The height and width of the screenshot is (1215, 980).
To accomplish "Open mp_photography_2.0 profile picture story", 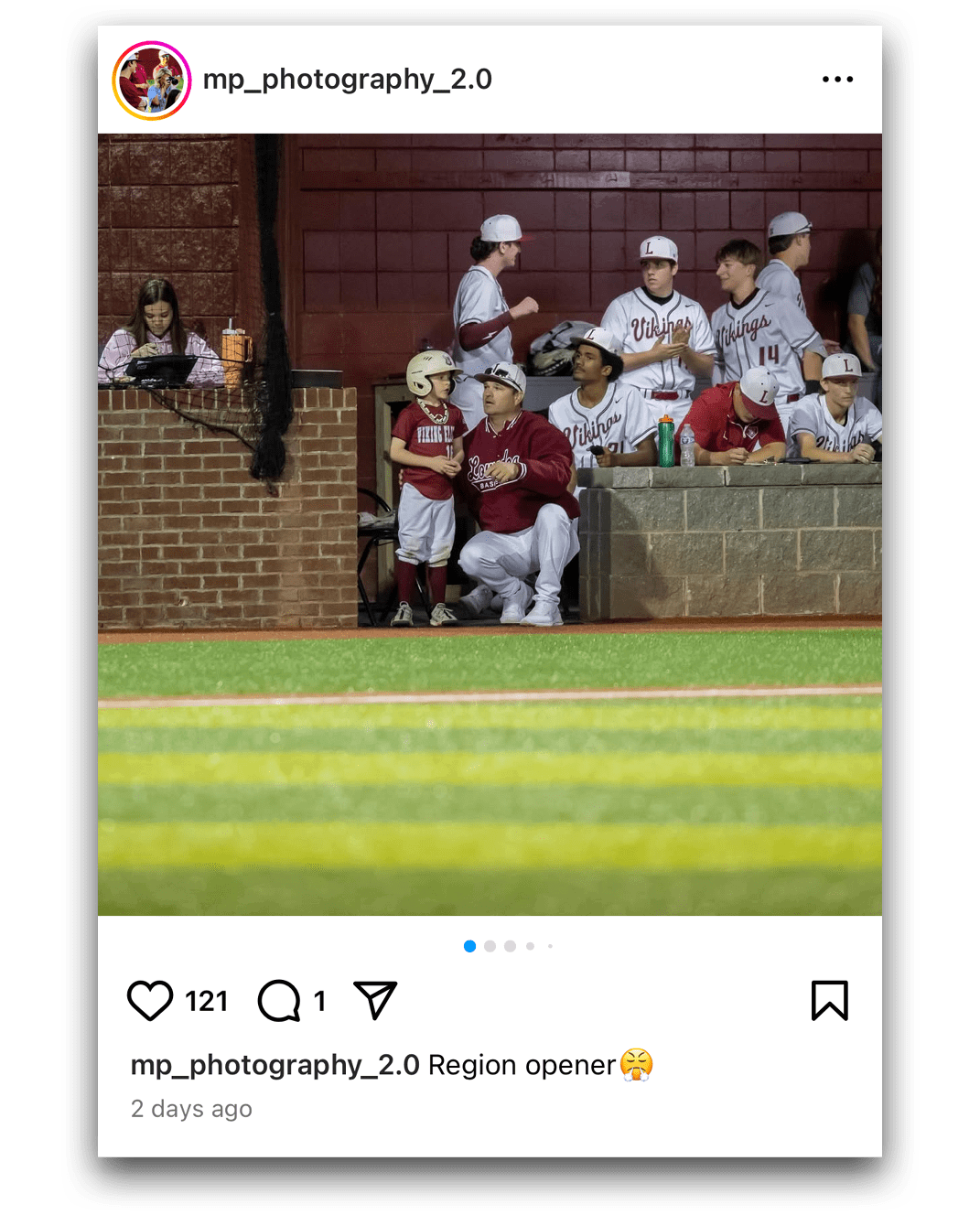I will tap(152, 81).
